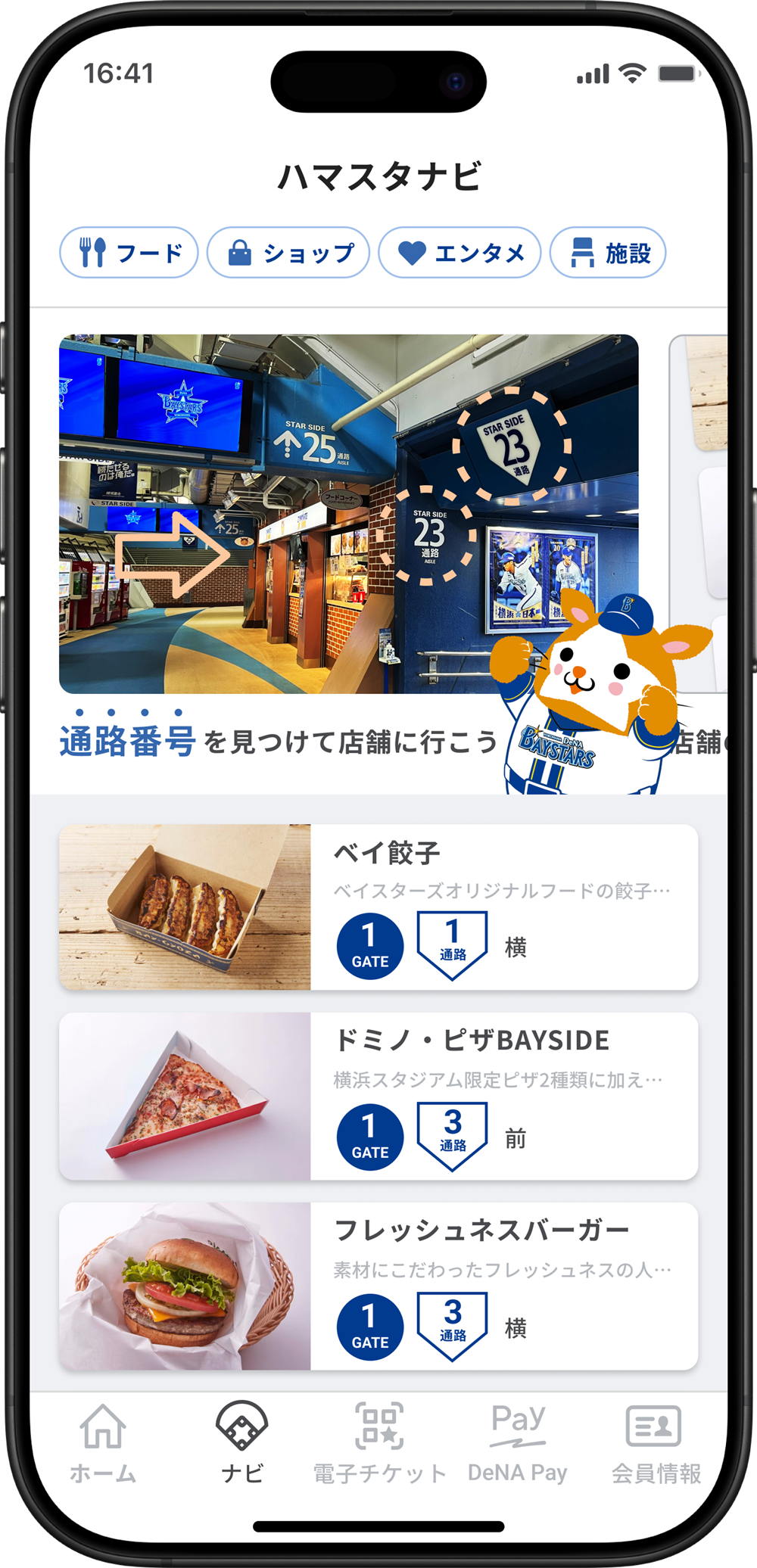757x1568 pixels.
Task: Select the フード filter chip
Action: pos(129,253)
